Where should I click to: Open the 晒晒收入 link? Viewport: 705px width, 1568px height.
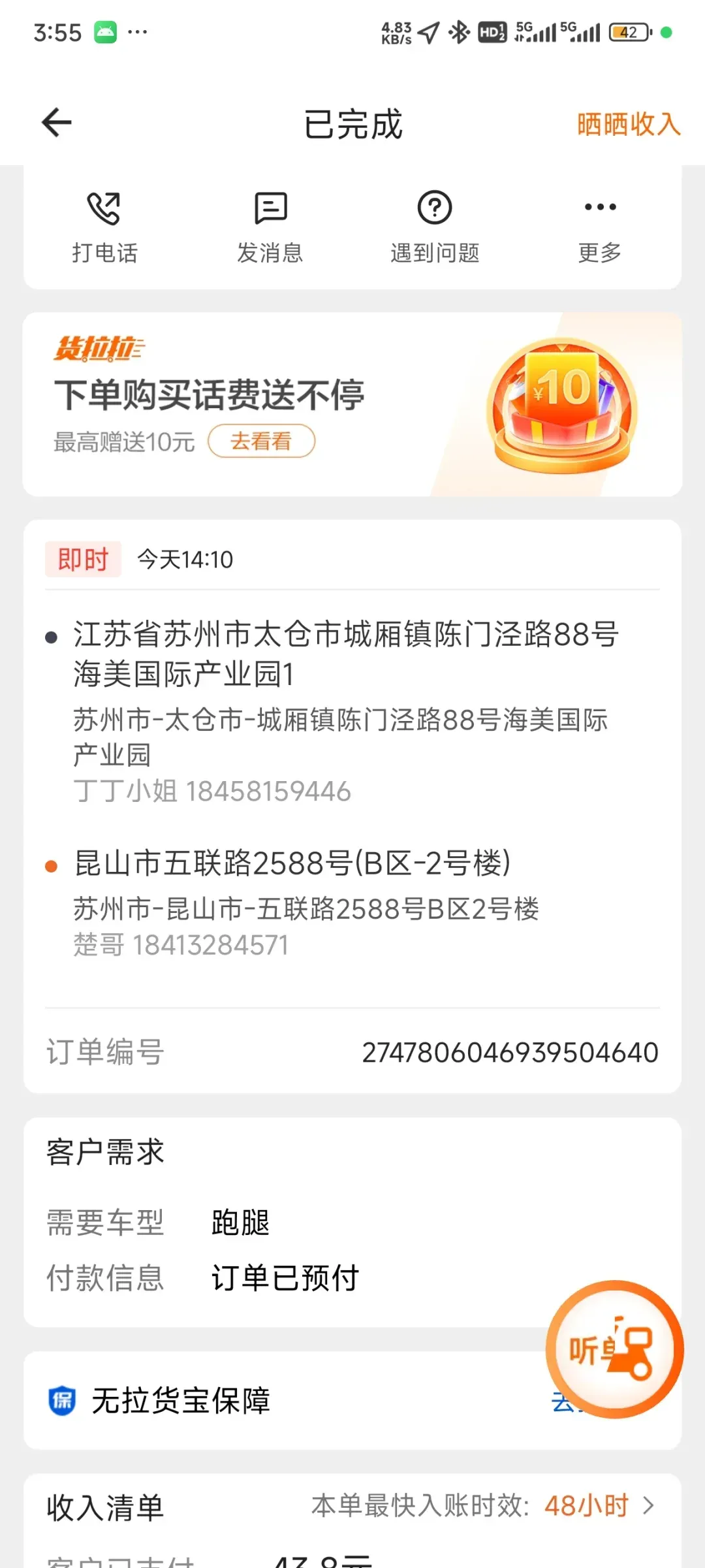[x=628, y=124]
